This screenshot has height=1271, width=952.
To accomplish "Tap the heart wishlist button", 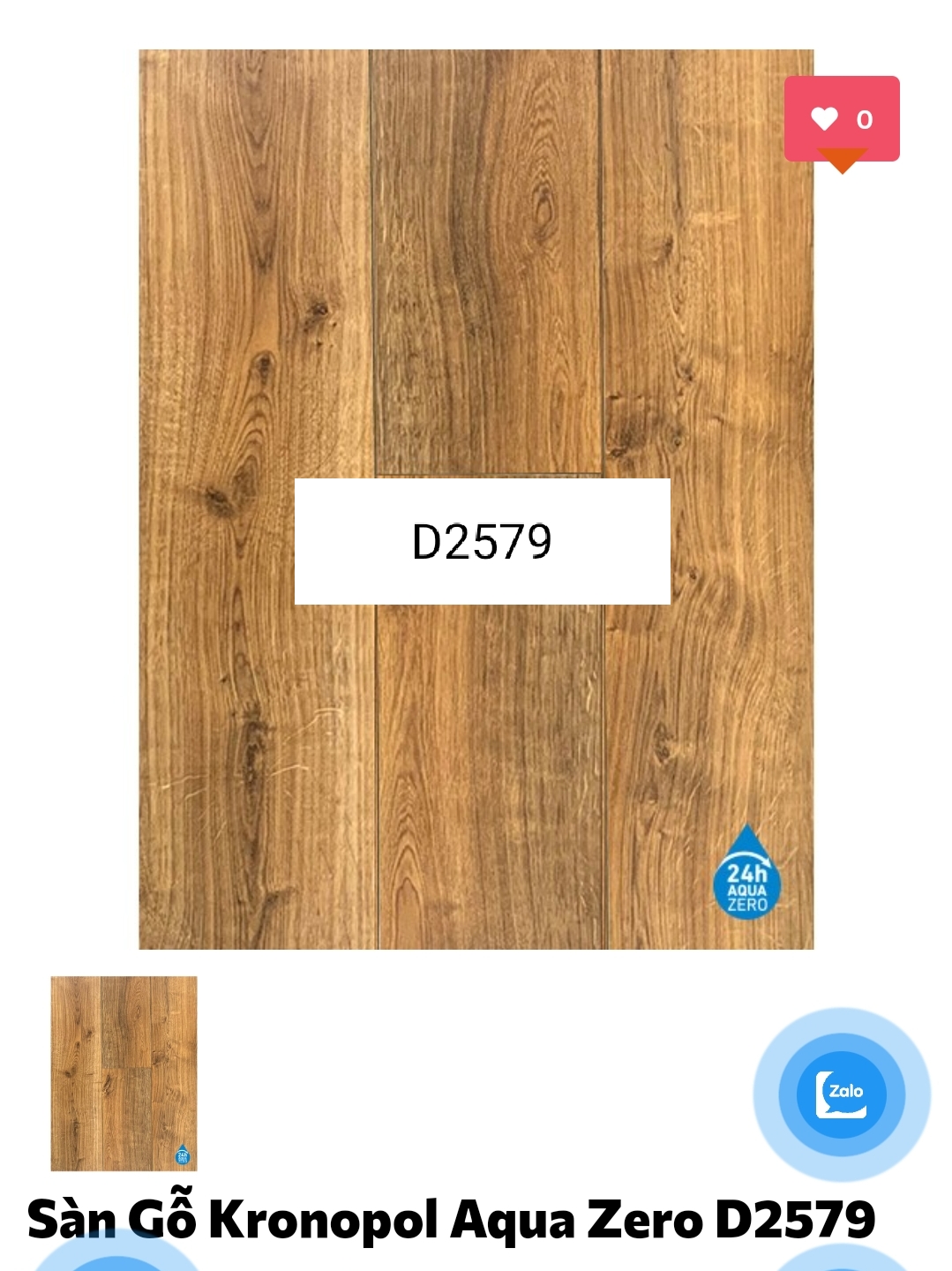I will coord(841,118).
